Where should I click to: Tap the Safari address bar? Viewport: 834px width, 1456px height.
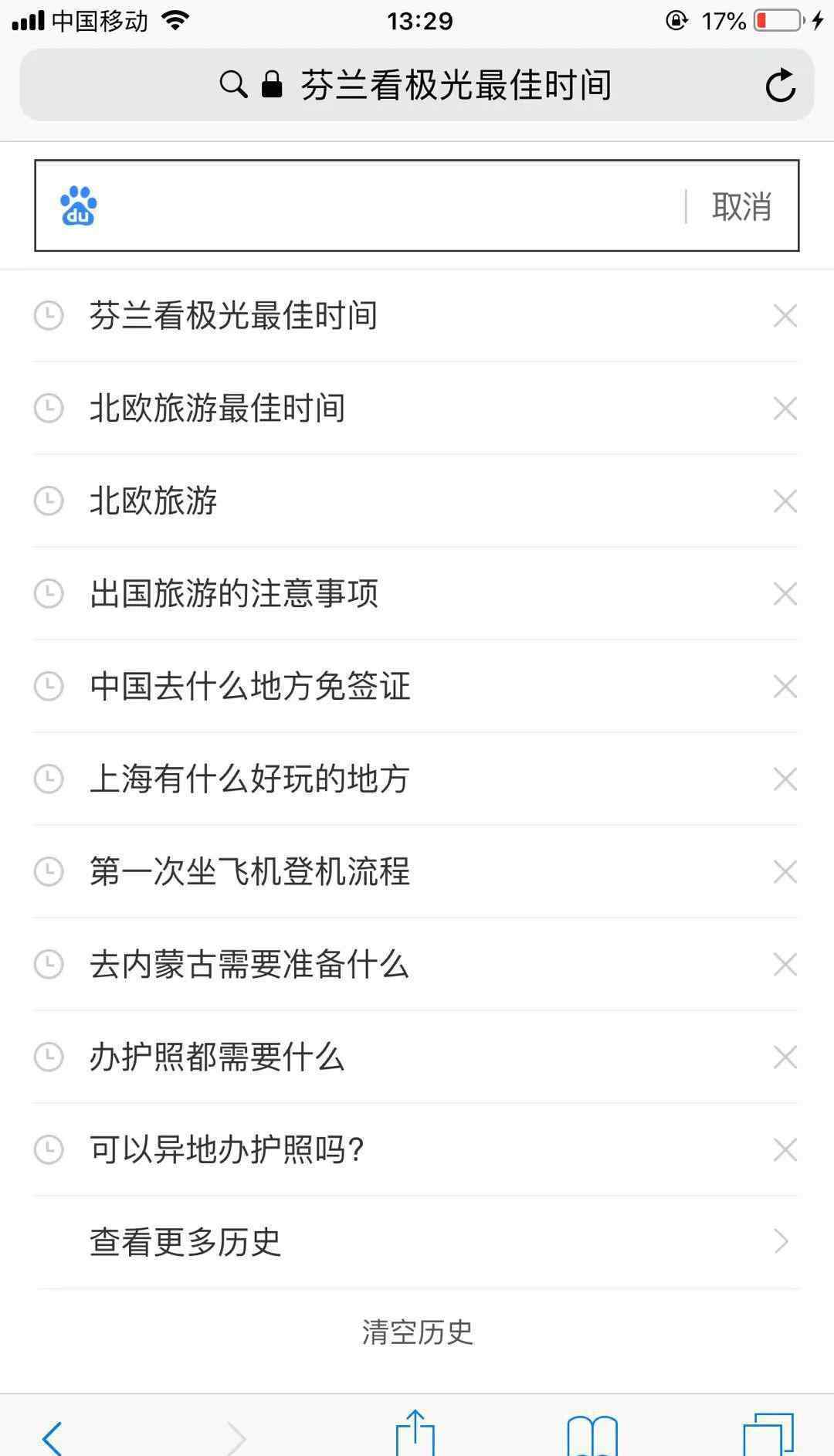click(x=456, y=85)
